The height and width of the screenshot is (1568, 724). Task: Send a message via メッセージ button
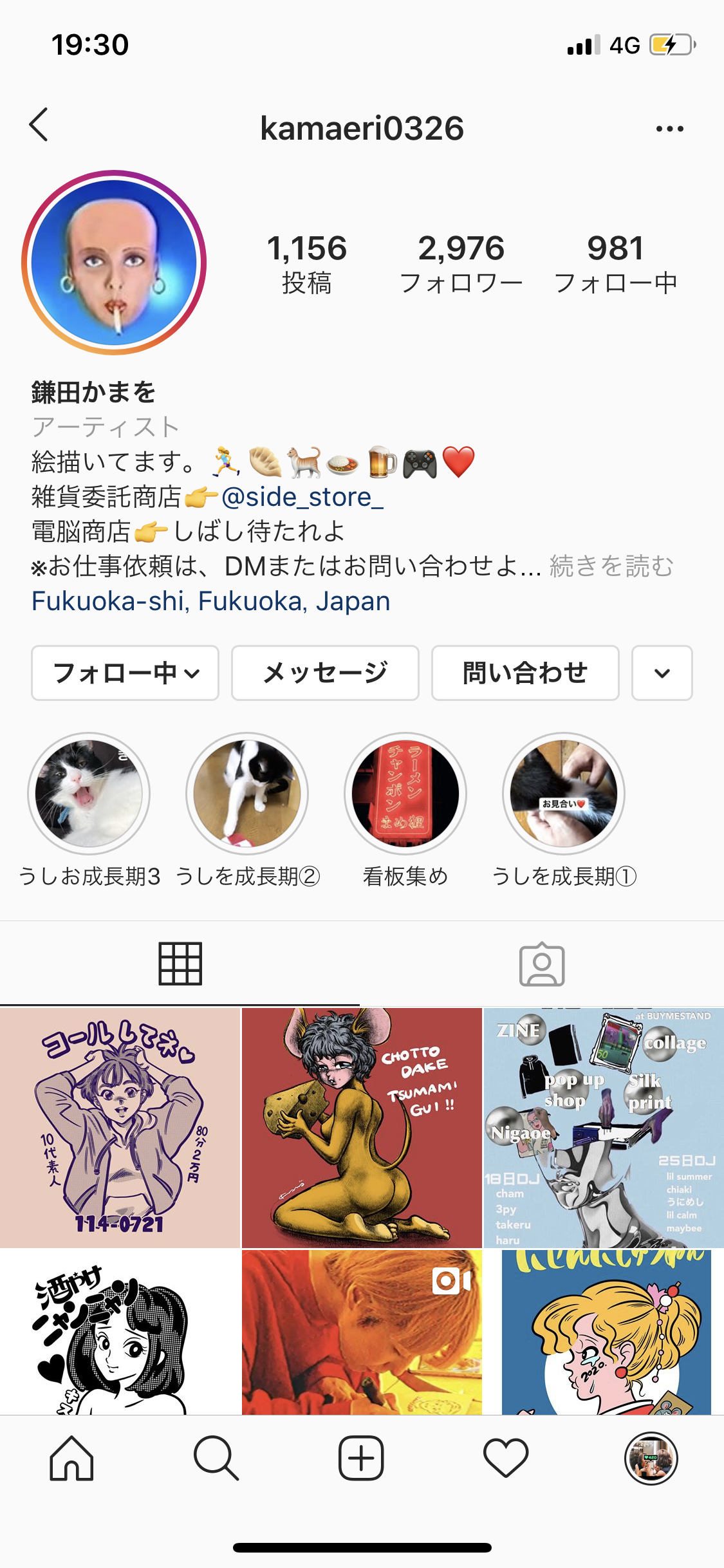325,673
